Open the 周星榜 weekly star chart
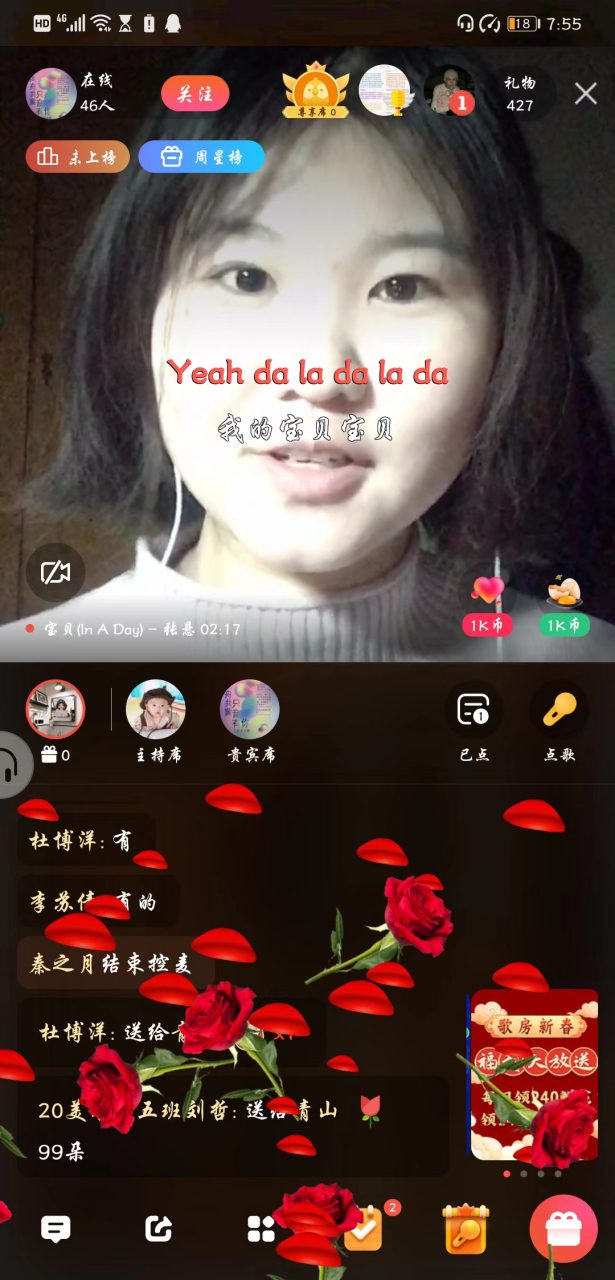The height and width of the screenshot is (1280, 615). [x=201, y=157]
